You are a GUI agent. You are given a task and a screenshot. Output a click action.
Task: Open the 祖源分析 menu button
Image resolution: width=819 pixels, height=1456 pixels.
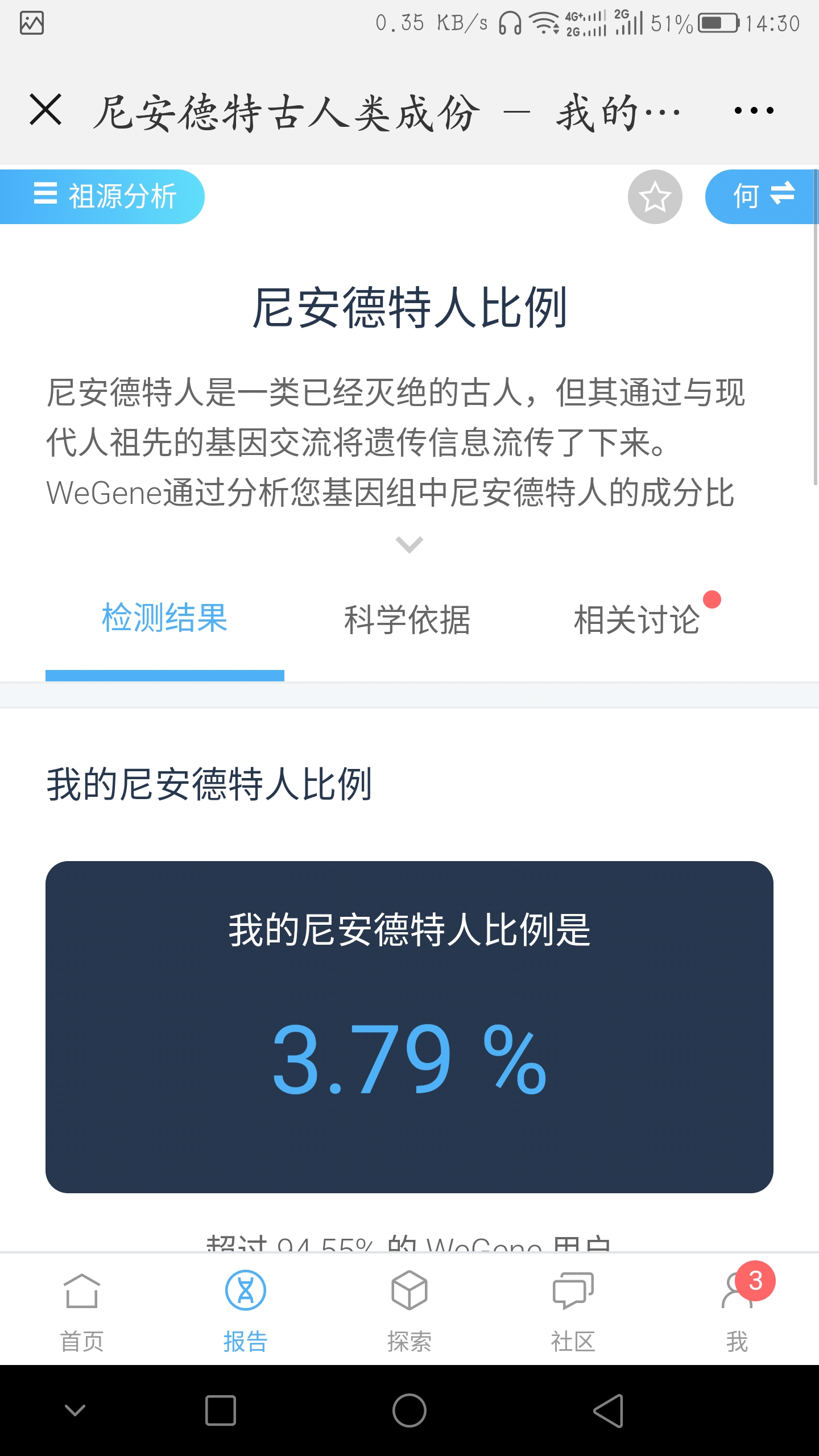tap(102, 197)
